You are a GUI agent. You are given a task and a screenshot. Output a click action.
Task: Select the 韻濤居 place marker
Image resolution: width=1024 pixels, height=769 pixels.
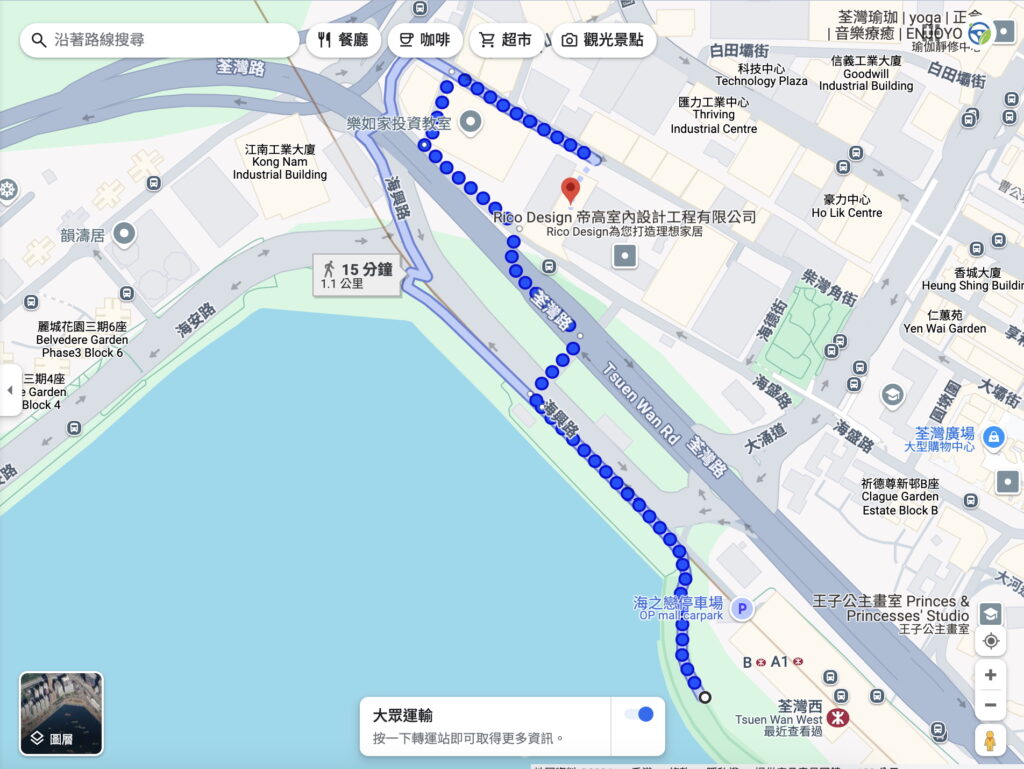pyautogui.click(x=124, y=235)
